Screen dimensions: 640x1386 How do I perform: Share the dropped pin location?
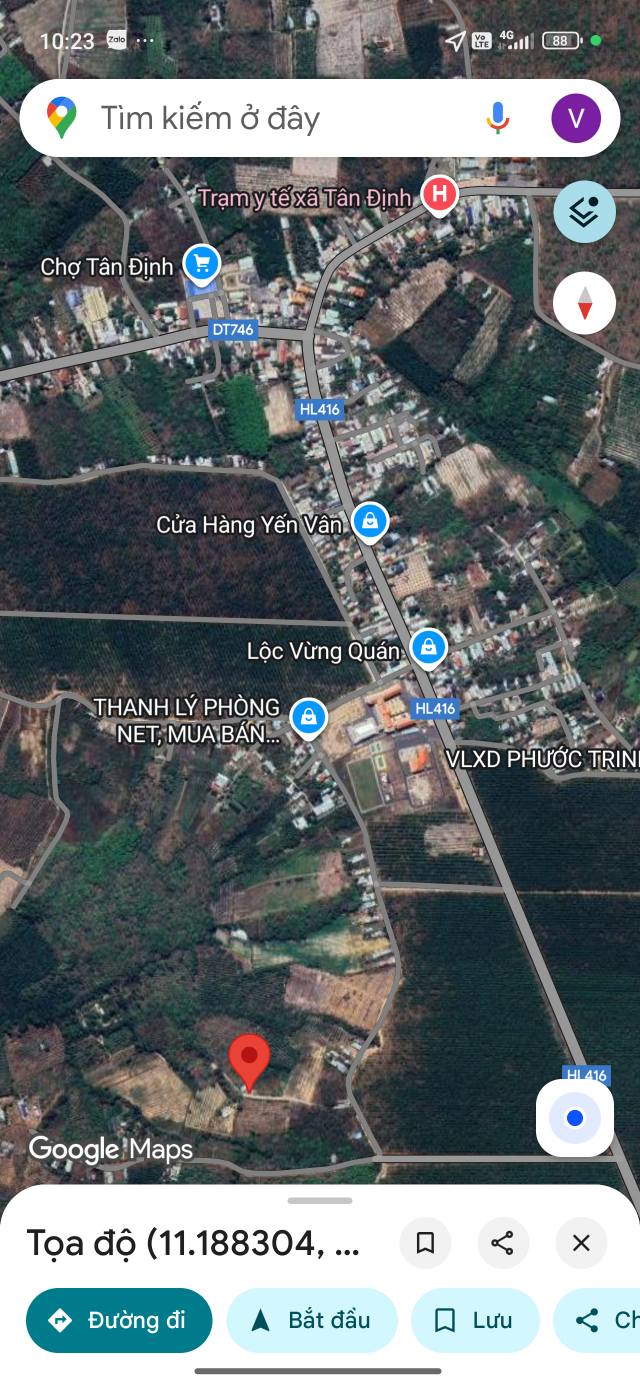(503, 1243)
